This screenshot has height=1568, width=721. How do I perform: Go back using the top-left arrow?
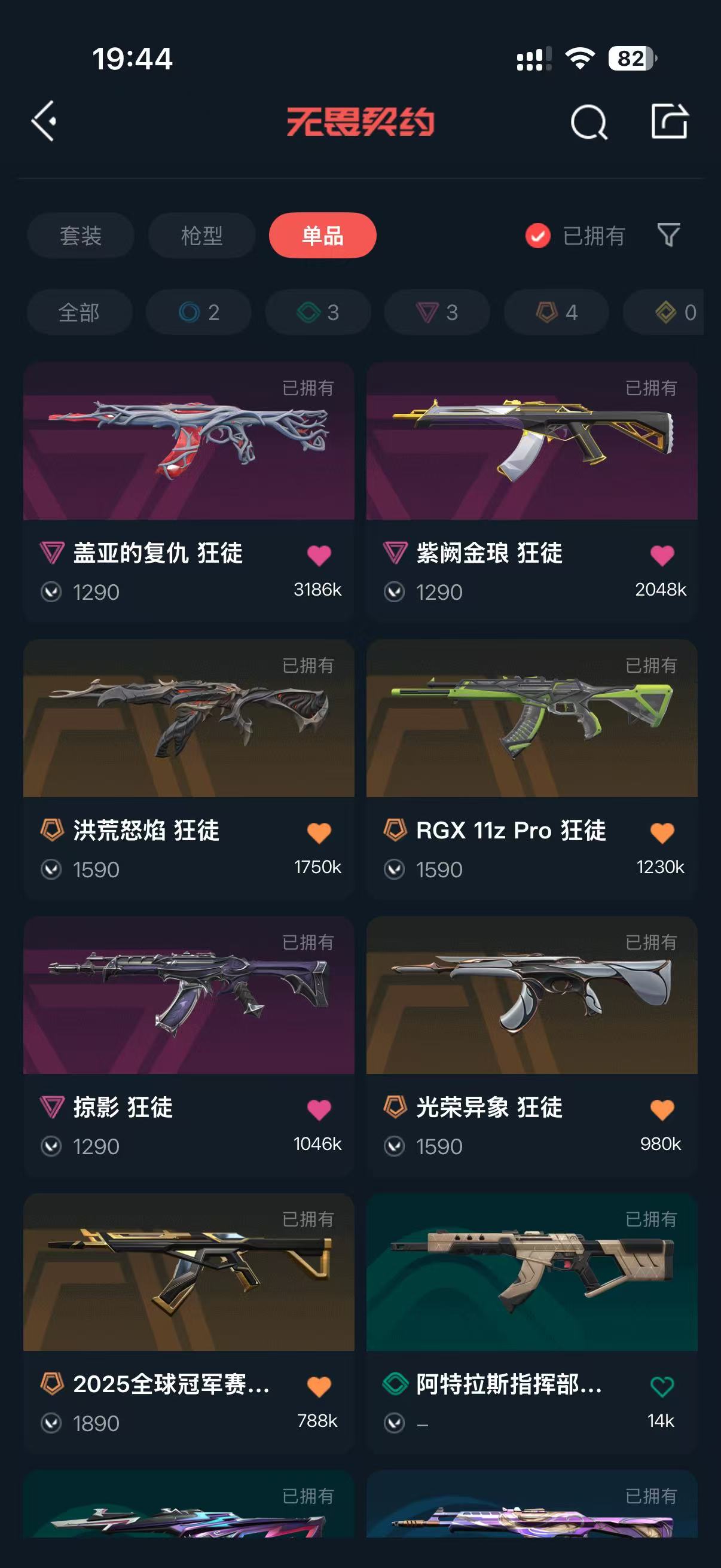click(x=44, y=121)
